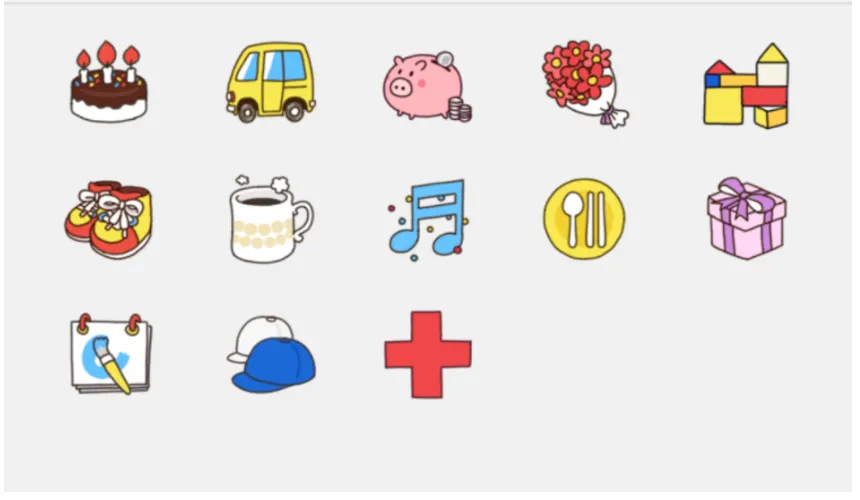The height and width of the screenshot is (500, 860).
Task: Tap the sketchpad with paintbrush icon
Action: (x=108, y=354)
